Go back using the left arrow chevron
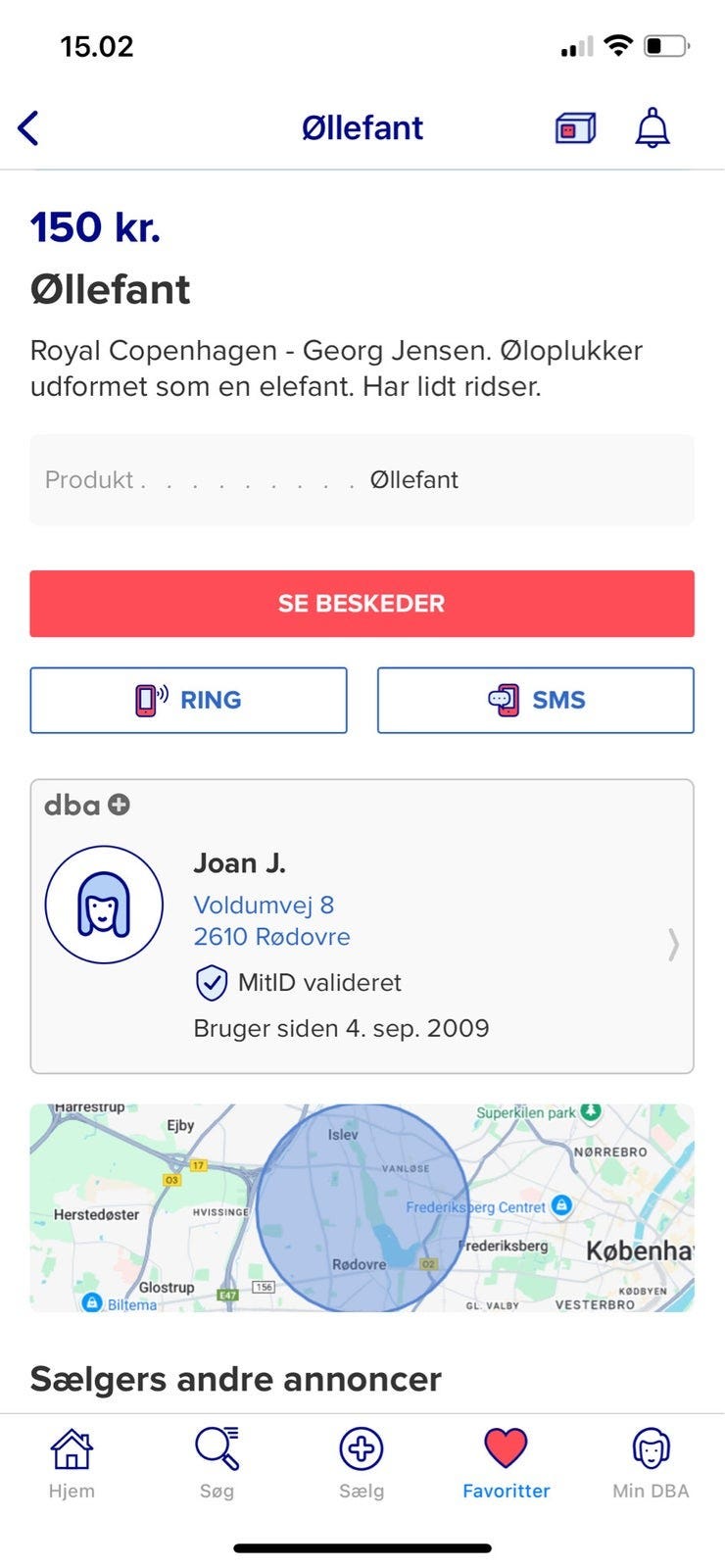 tap(29, 127)
